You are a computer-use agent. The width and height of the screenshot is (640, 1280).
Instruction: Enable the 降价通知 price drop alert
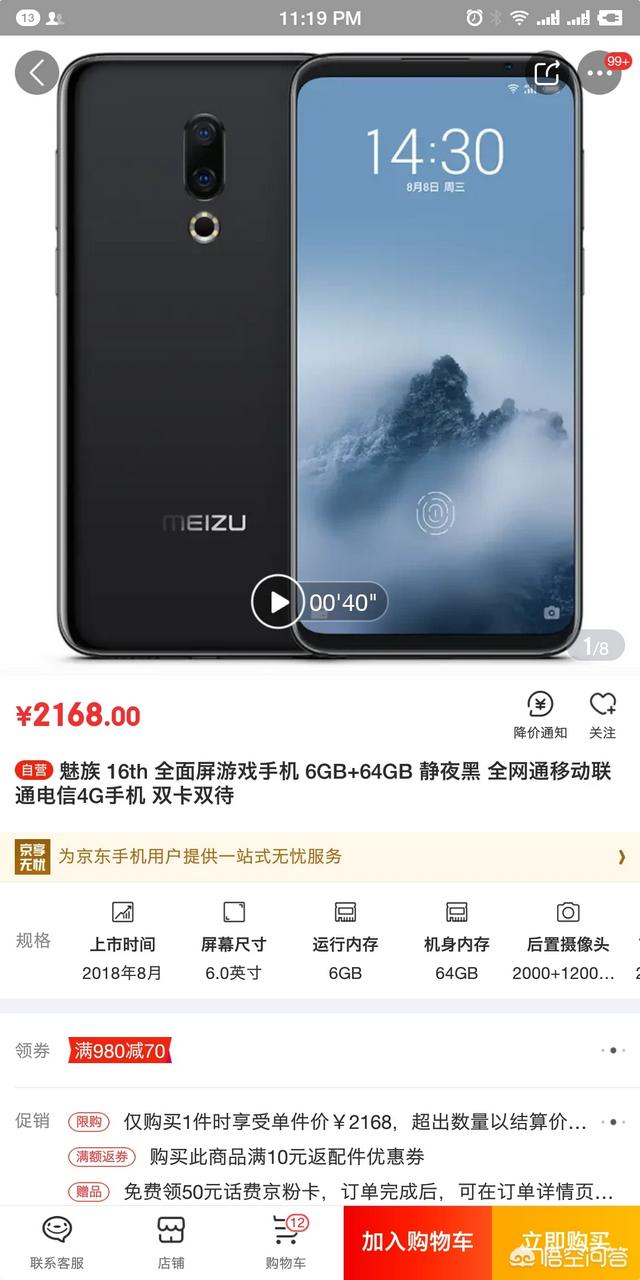pyautogui.click(x=540, y=715)
